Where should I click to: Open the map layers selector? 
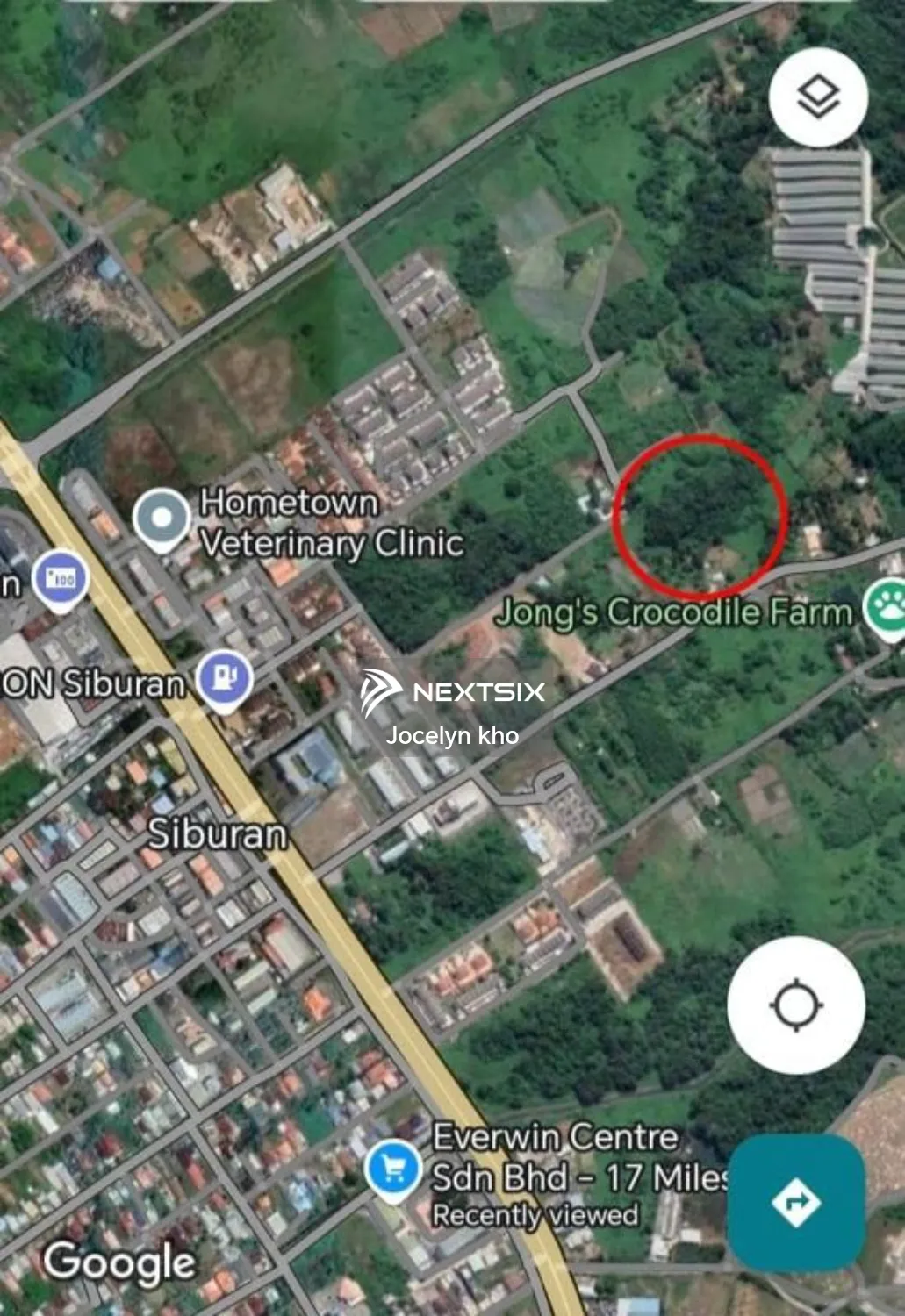point(817,95)
